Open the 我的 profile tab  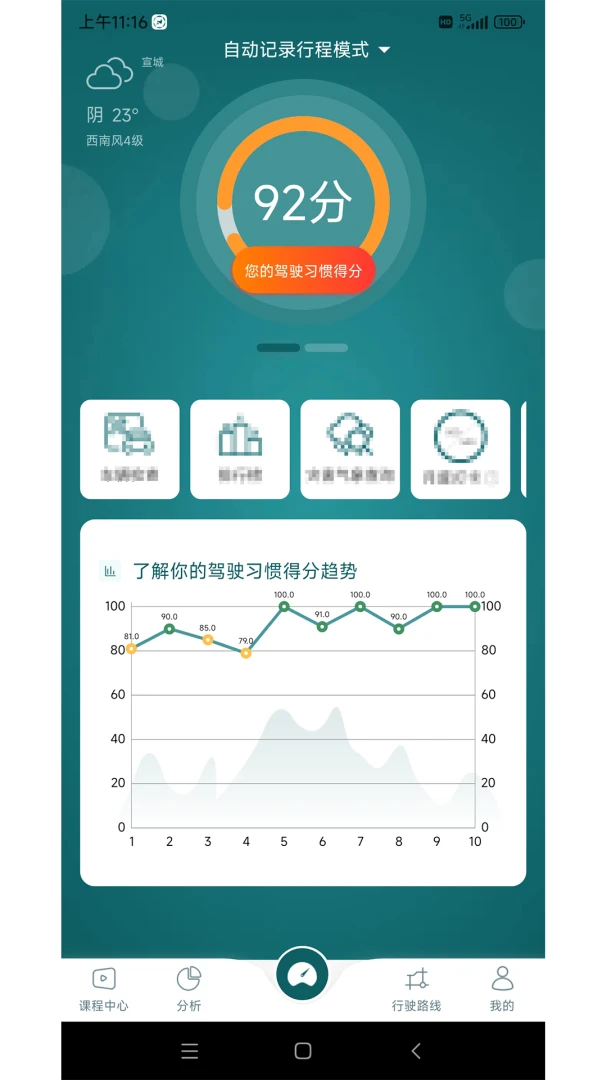502,989
